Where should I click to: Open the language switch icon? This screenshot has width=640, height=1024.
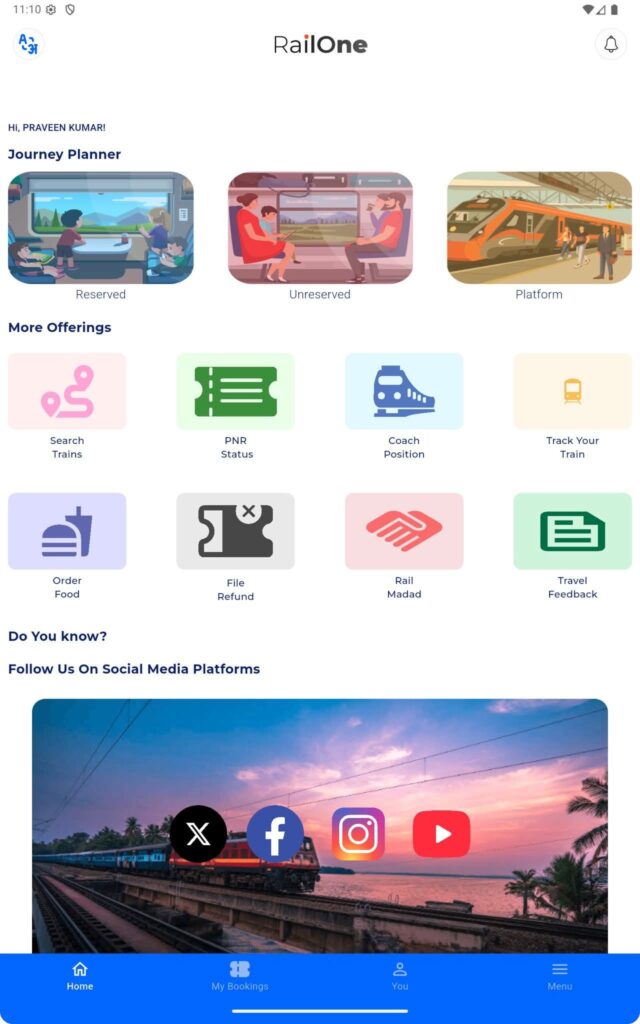[x=28, y=45]
